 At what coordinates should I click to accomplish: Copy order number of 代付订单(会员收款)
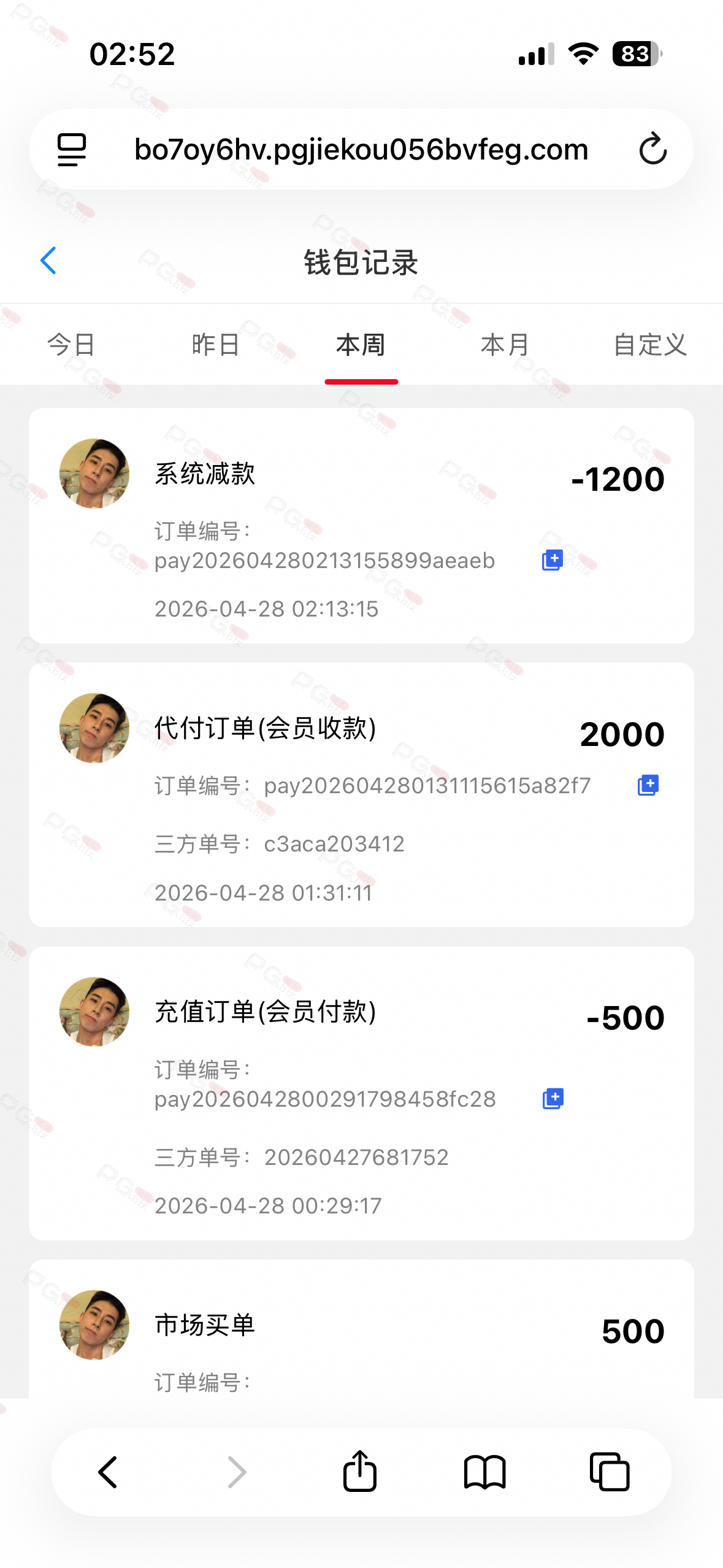(x=648, y=785)
